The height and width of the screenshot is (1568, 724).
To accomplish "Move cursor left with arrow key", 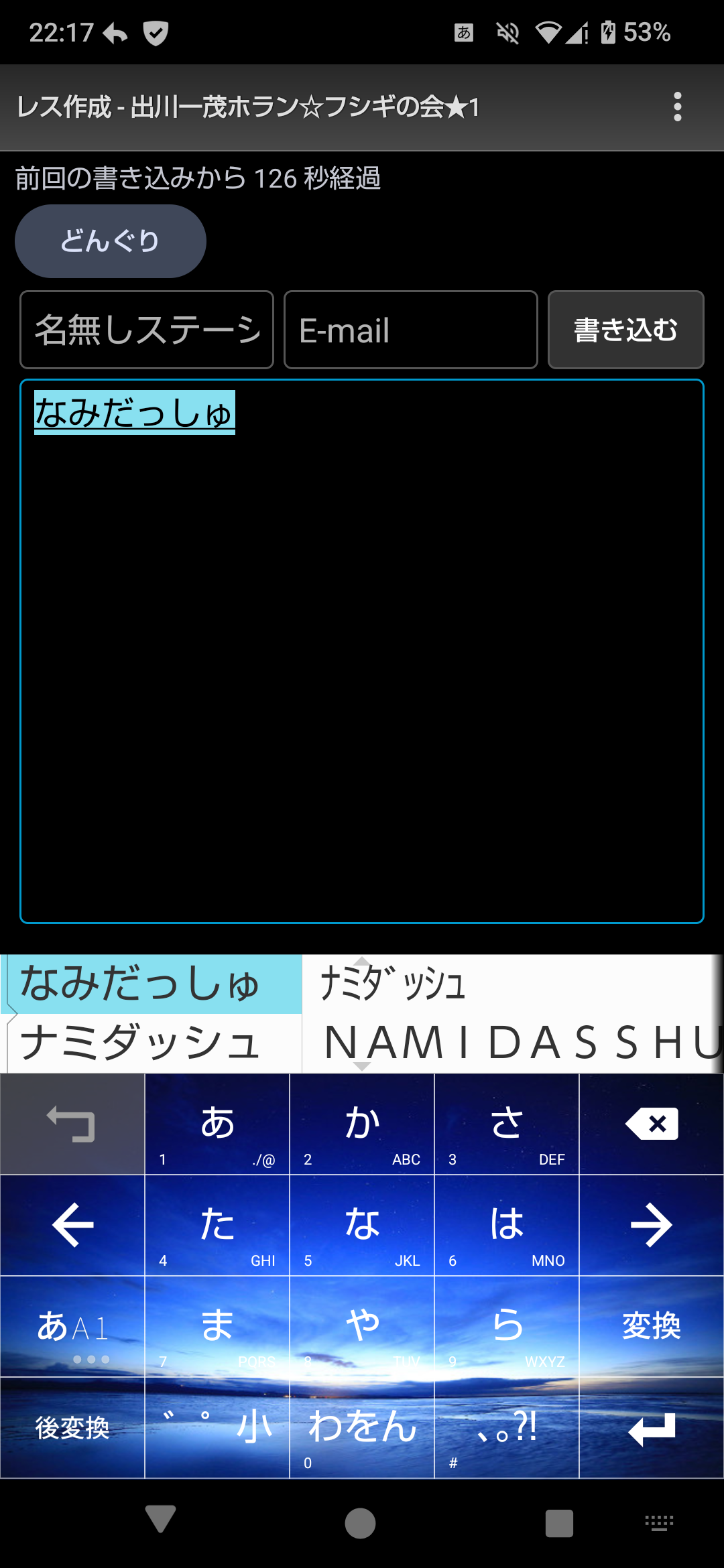I will (x=72, y=1225).
